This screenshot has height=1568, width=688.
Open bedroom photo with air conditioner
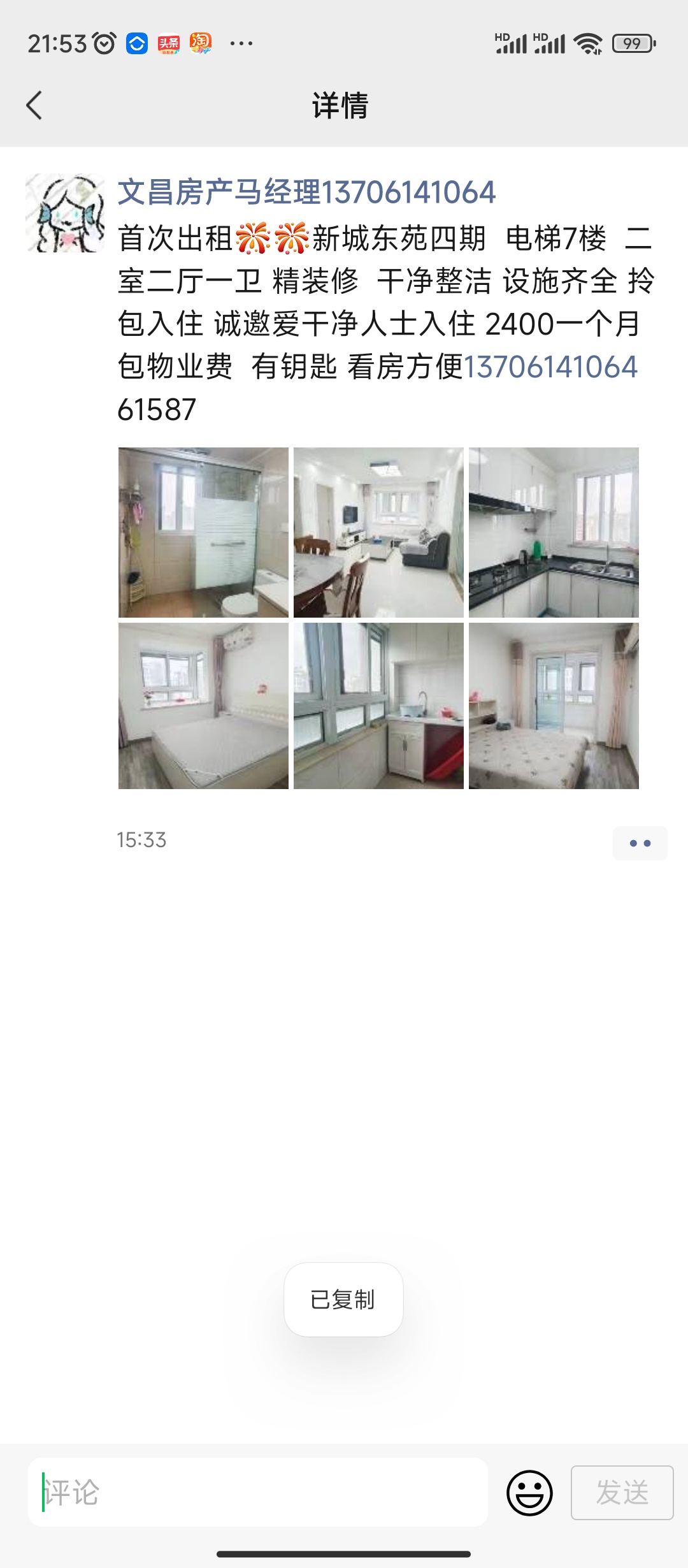click(x=203, y=706)
